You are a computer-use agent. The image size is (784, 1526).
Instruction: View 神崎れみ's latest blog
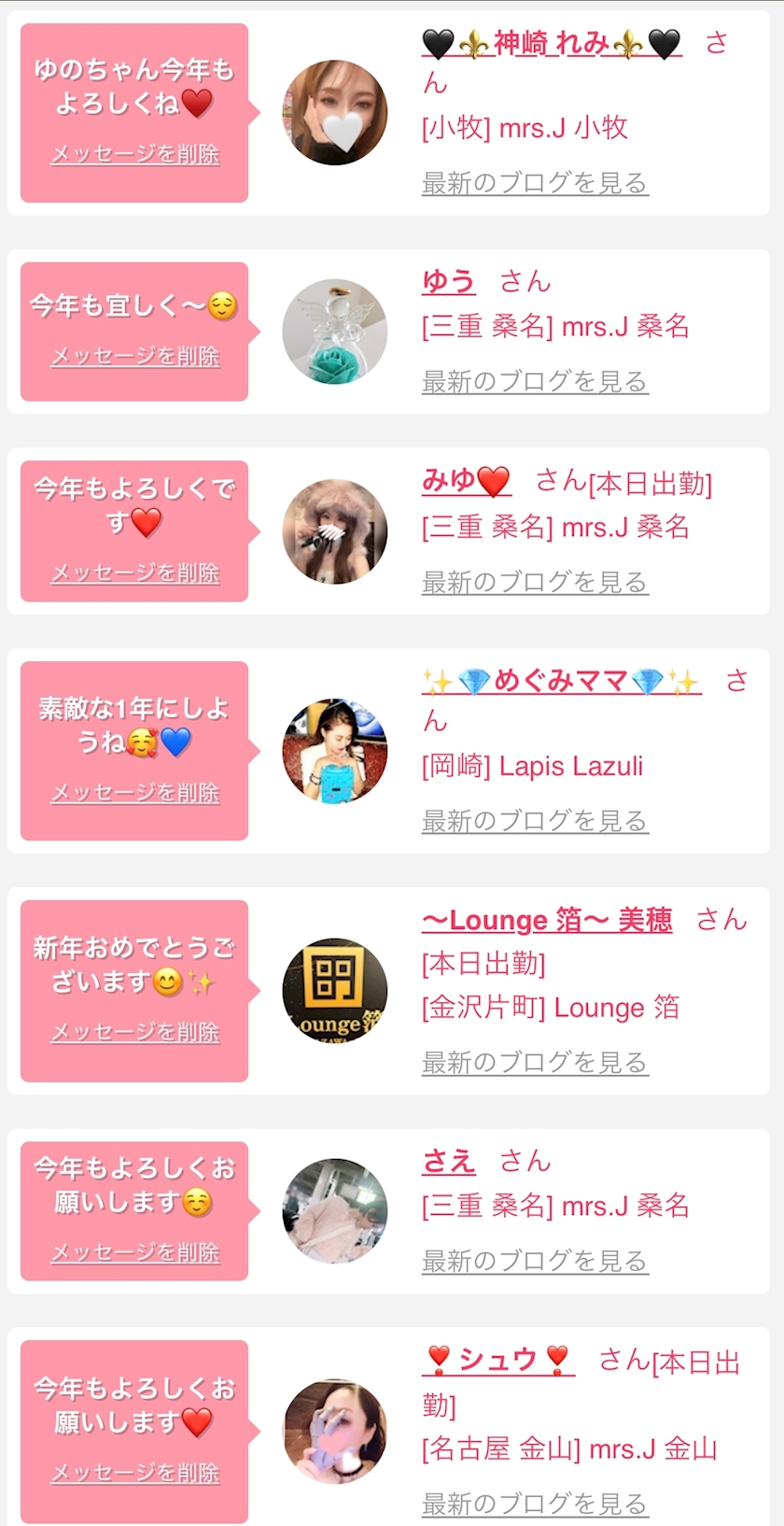click(x=535, y=183)
